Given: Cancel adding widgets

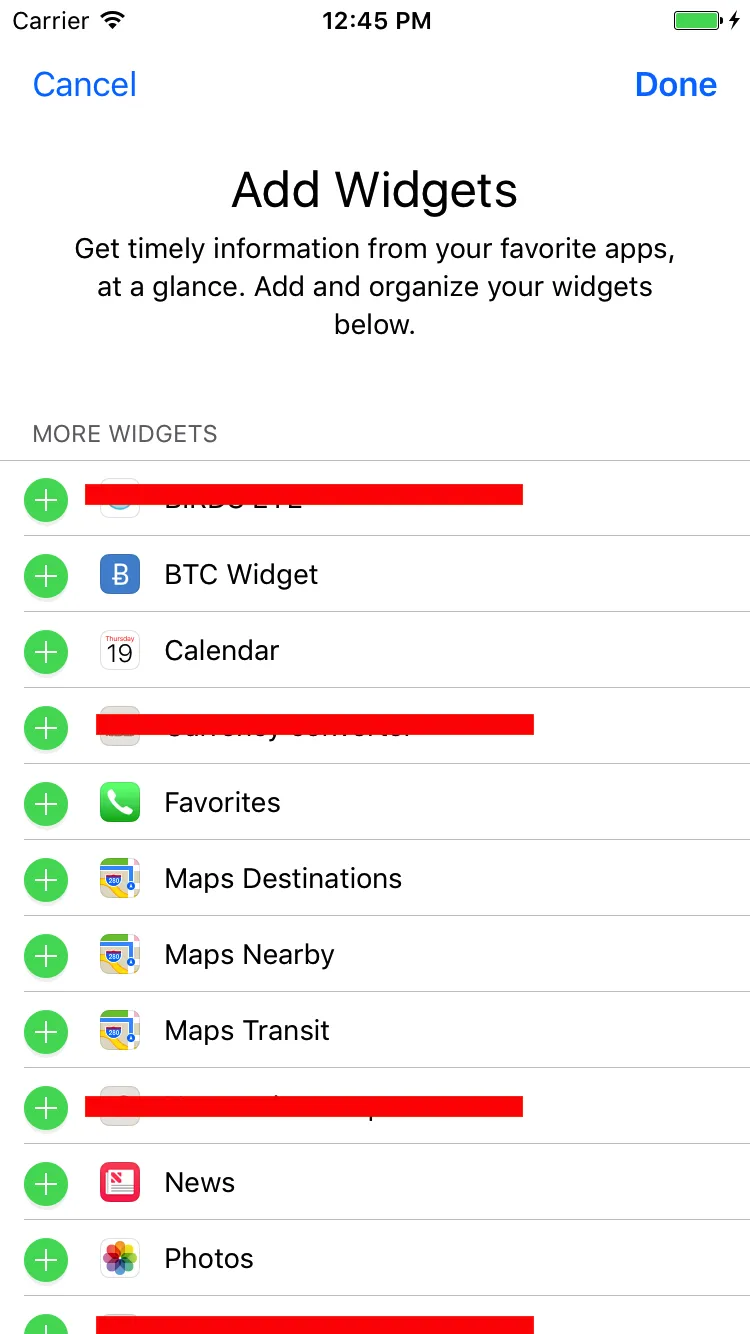Looking at the screenshot, I should (85, 85).
